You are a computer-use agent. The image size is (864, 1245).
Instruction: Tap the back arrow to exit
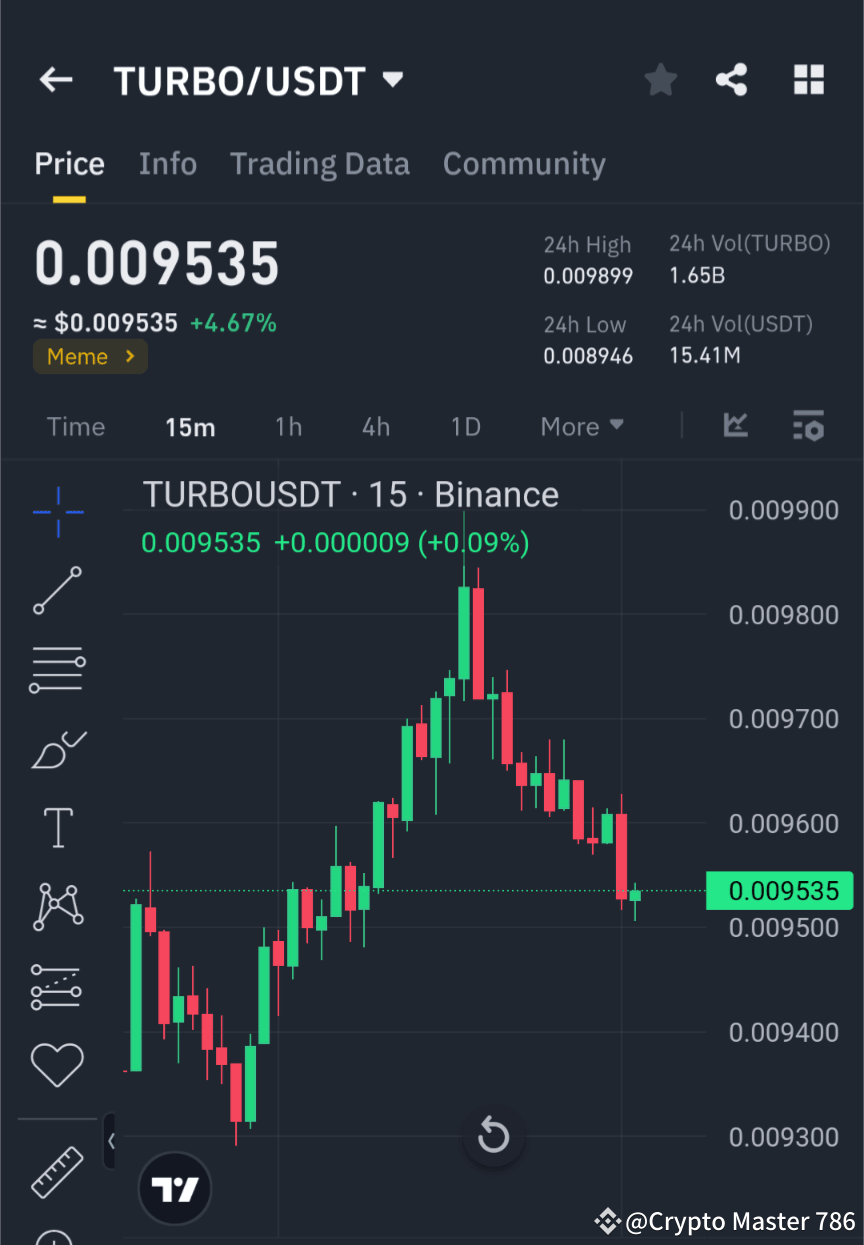[x=55, y=80]
